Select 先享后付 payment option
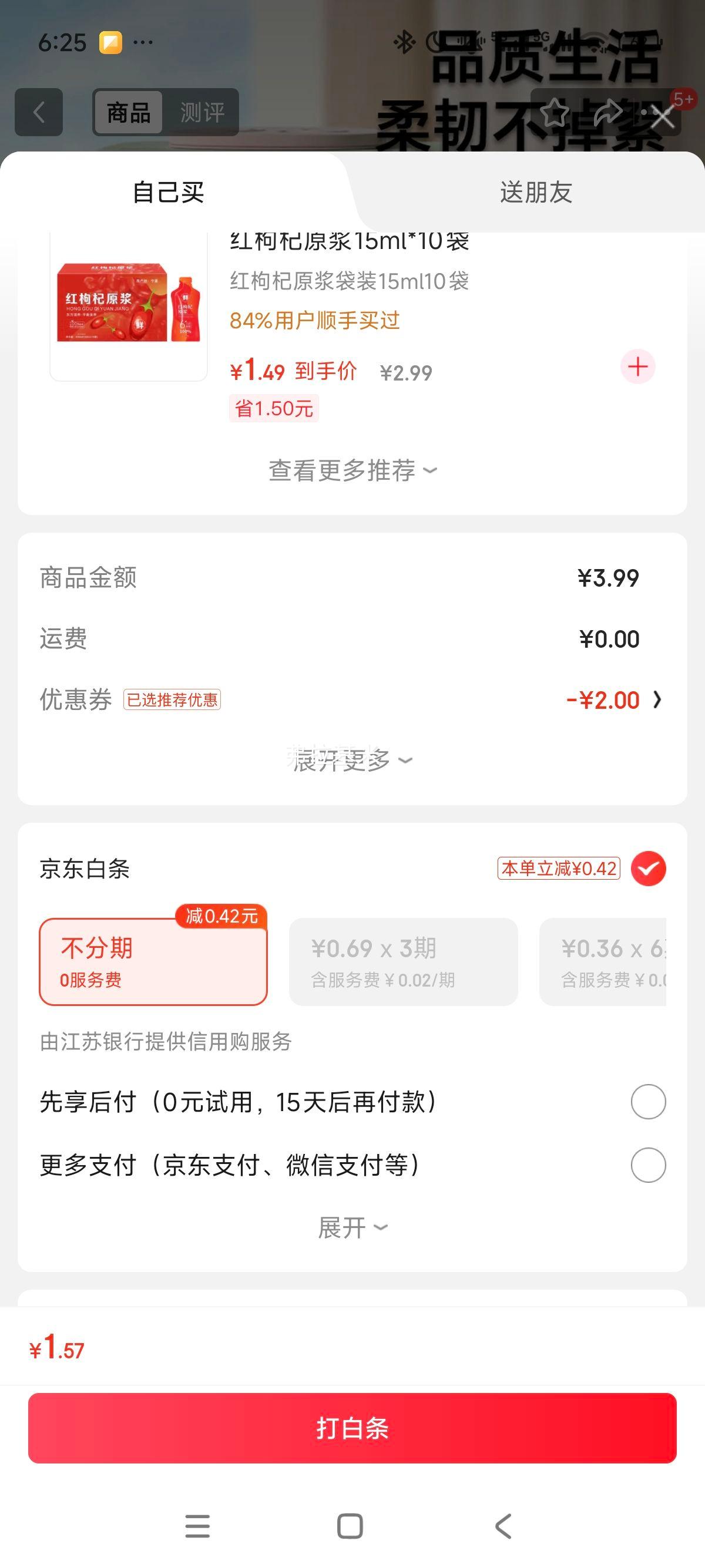 (x=648, y=1102)
